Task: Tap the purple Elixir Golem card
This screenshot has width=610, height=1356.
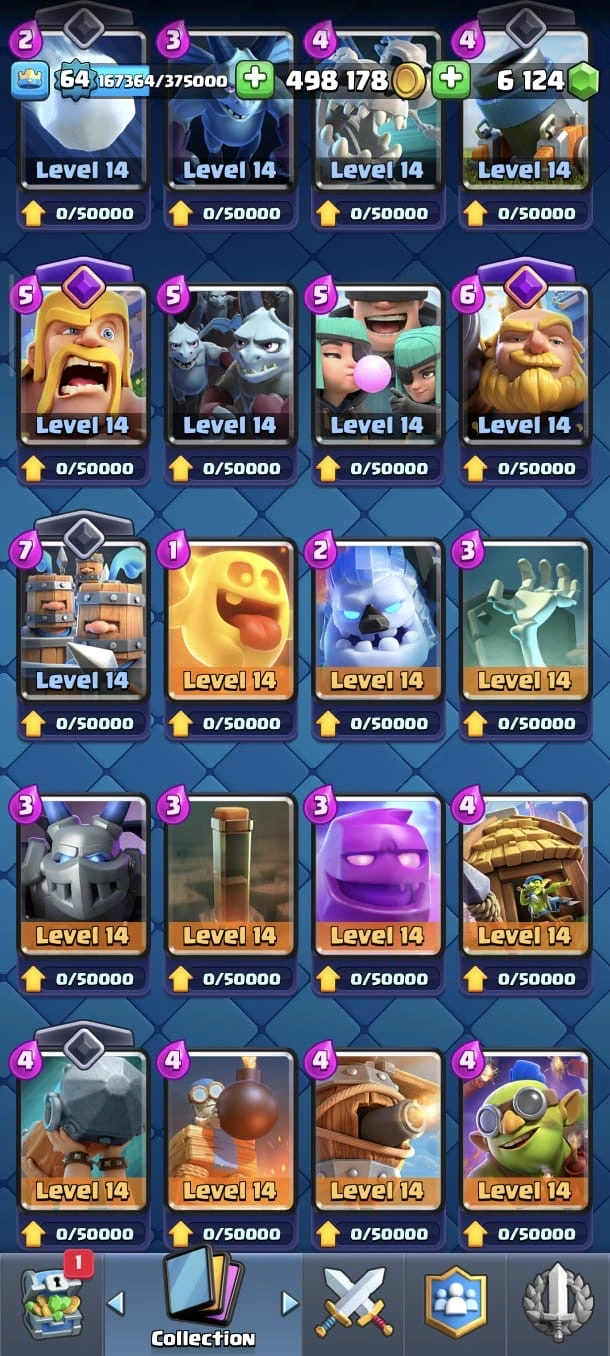Action: tap(376, 875)
